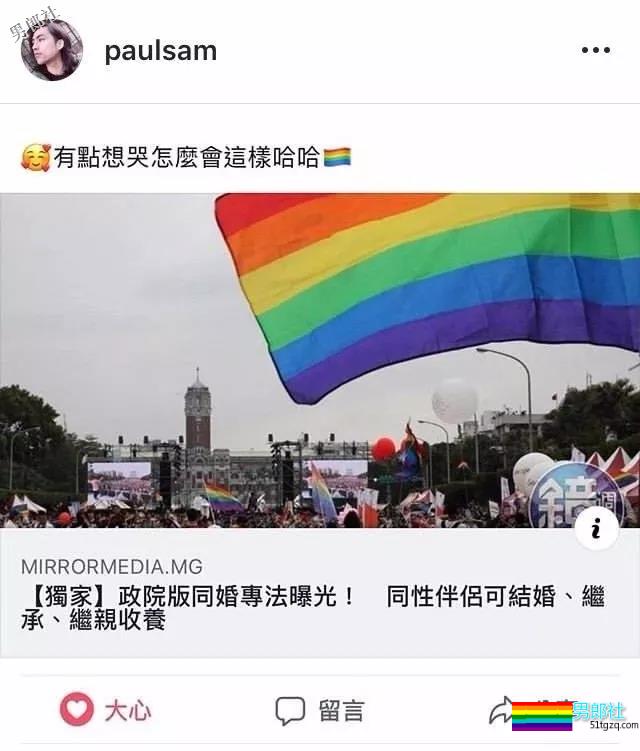Image resolution: width=640 pixels, height=751 pixels.
Task: Open the post's three-dot overflow menu
Action: tap(595, 51)
